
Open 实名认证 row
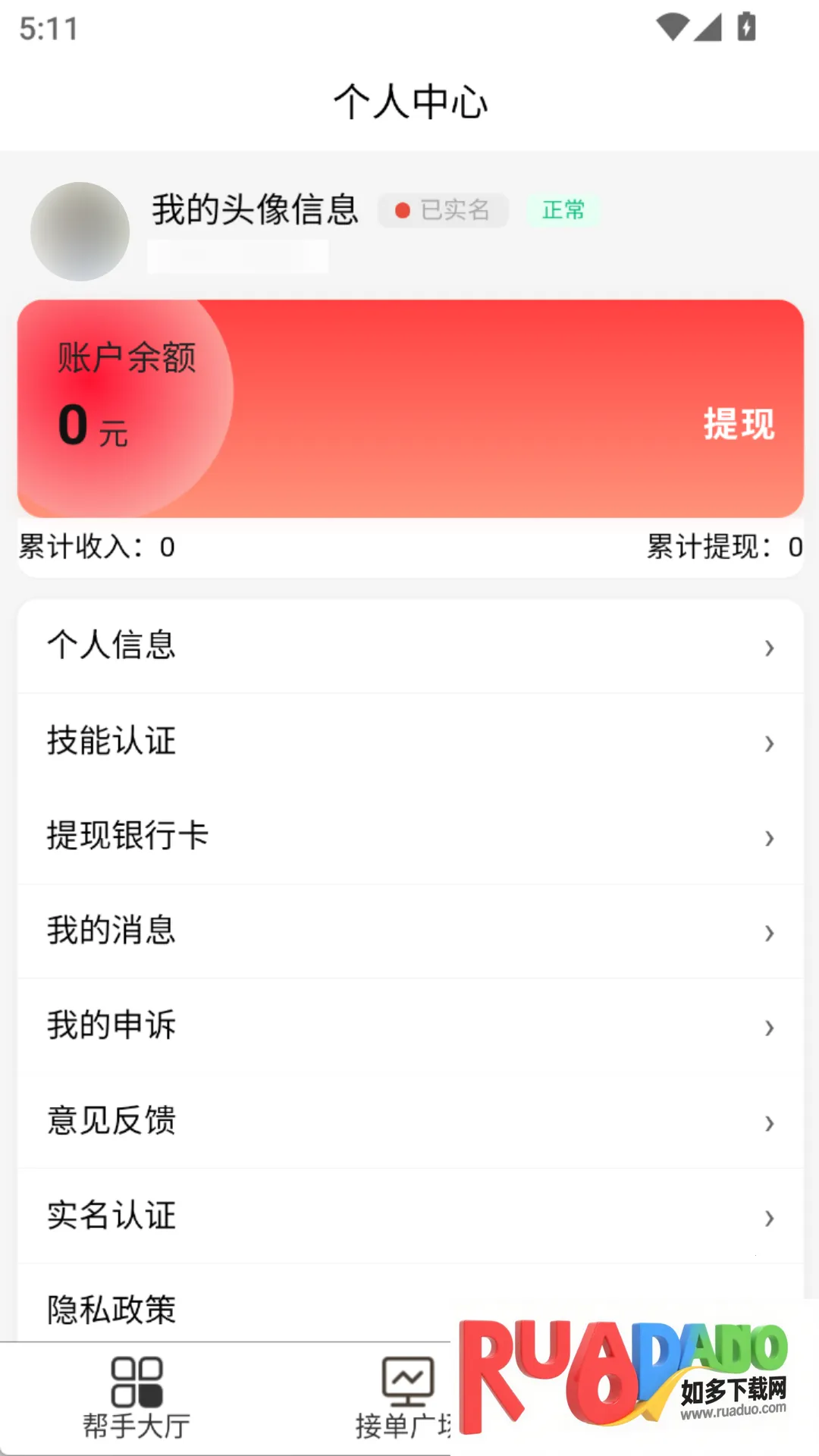[x=409, y=1215]
